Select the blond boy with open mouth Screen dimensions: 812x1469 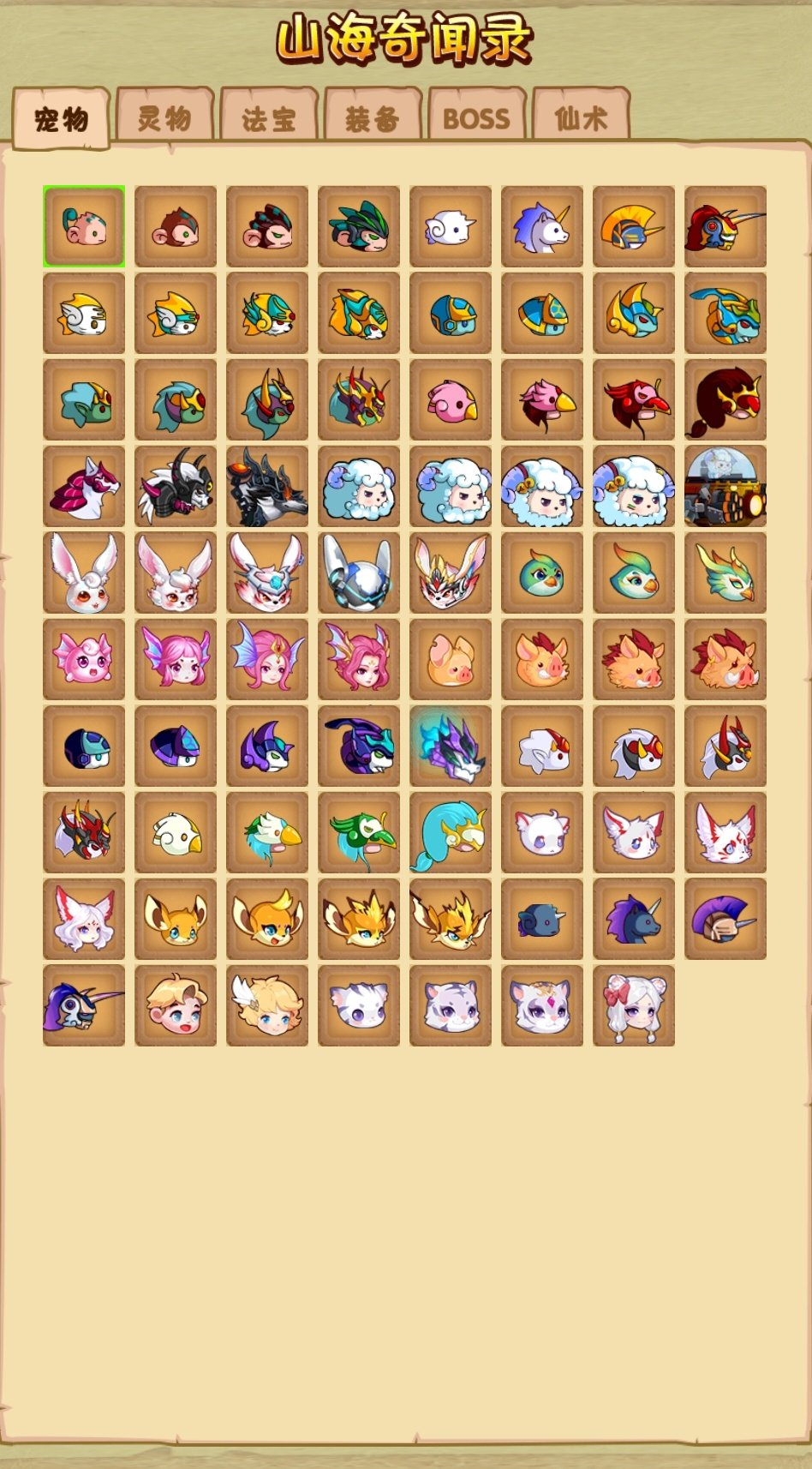point(176,1005)
